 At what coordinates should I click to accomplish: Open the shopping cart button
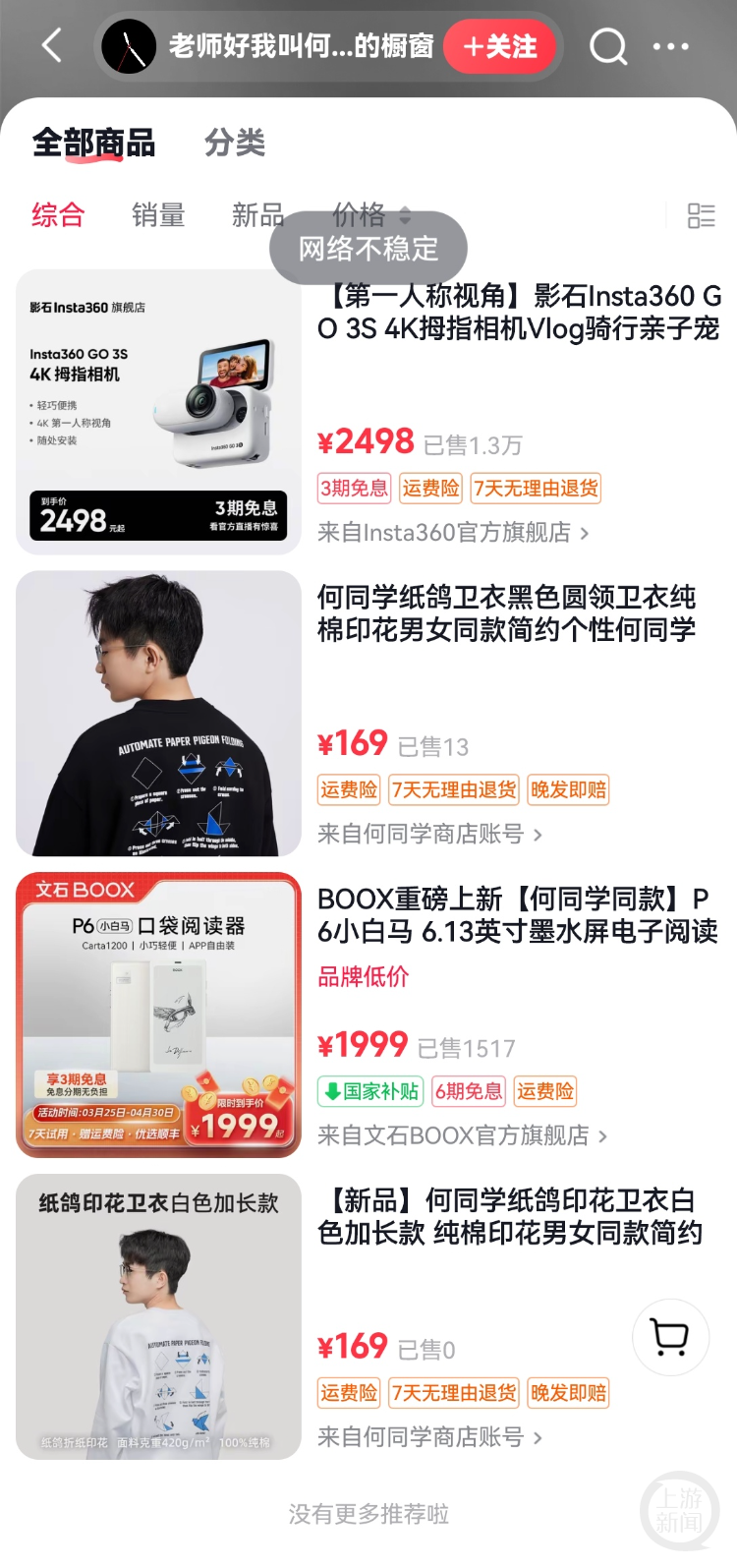(x=670, y=1337)
